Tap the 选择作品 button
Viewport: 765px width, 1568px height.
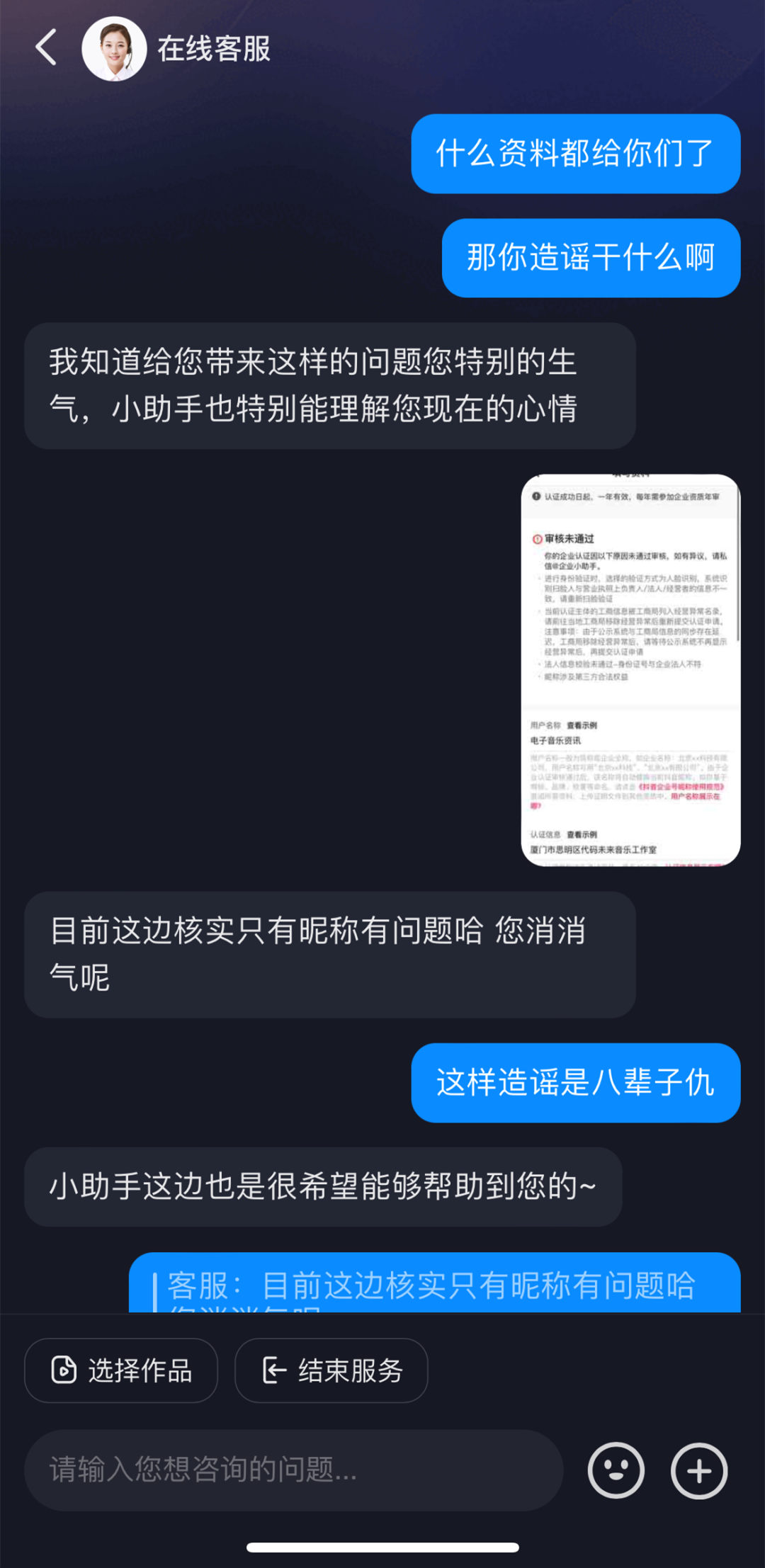point(121,1370)
